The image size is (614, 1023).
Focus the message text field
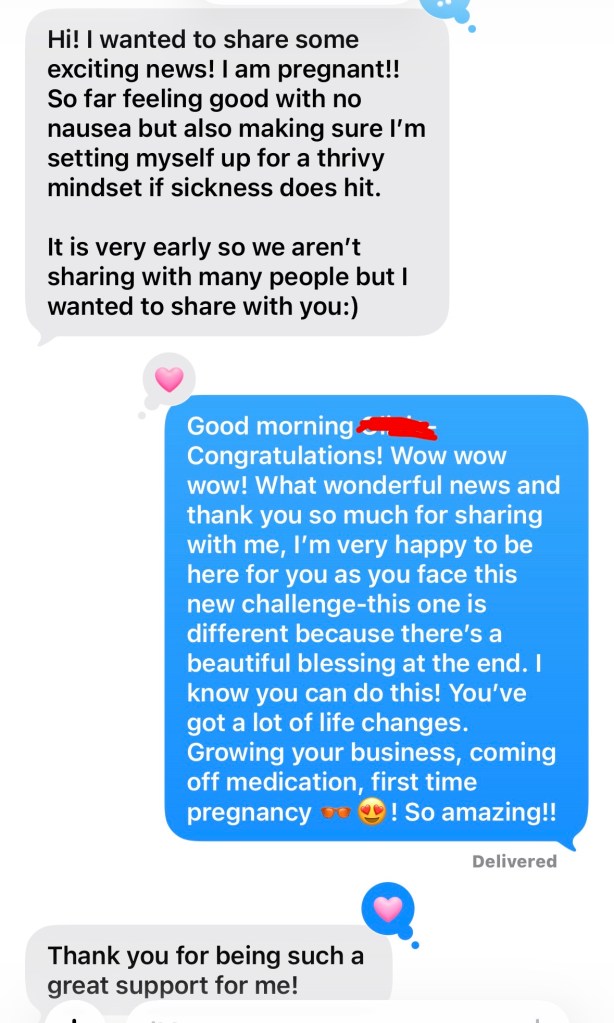[330, 1015]
